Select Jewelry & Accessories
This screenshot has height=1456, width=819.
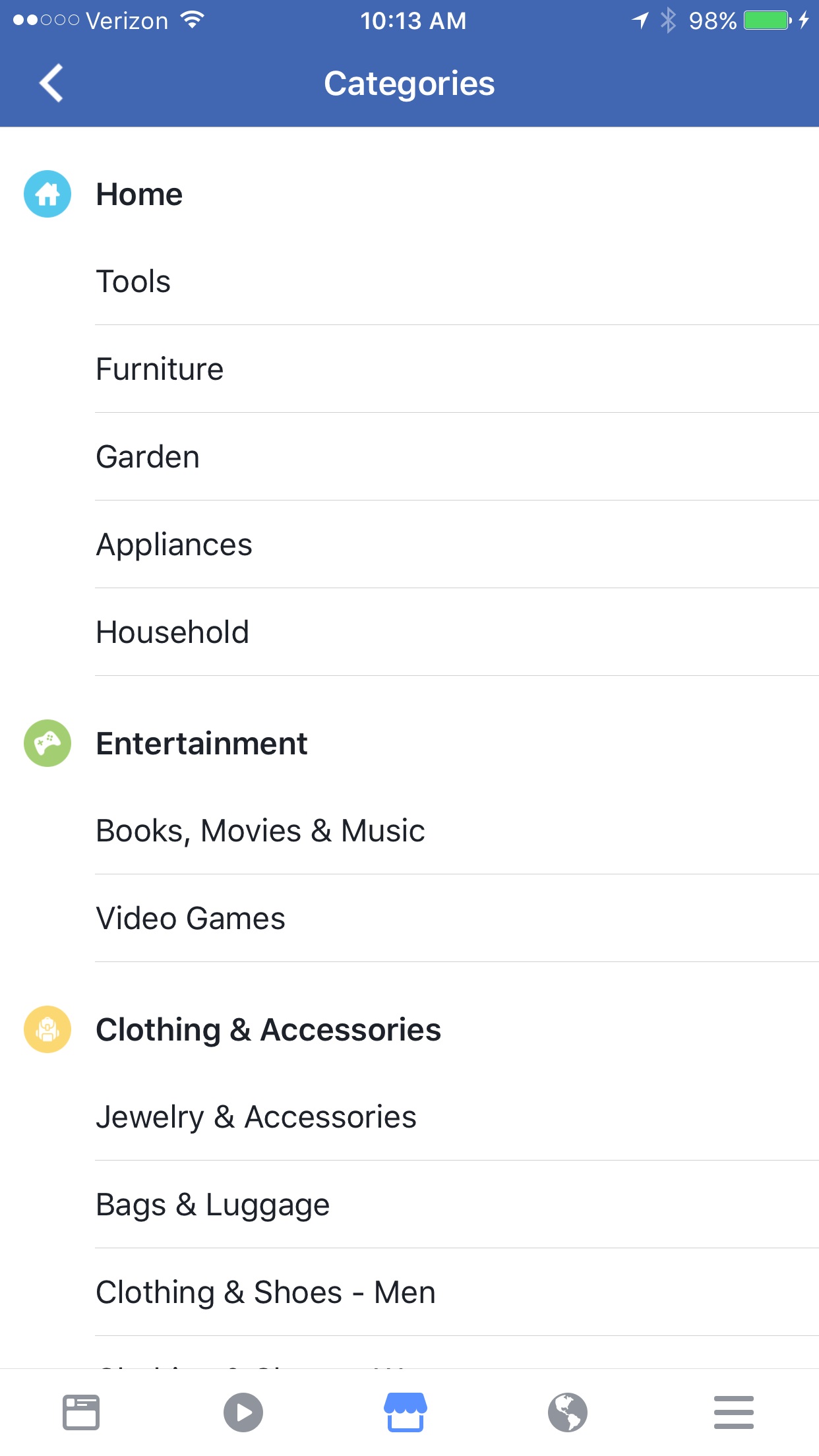tap(256, 1117)
